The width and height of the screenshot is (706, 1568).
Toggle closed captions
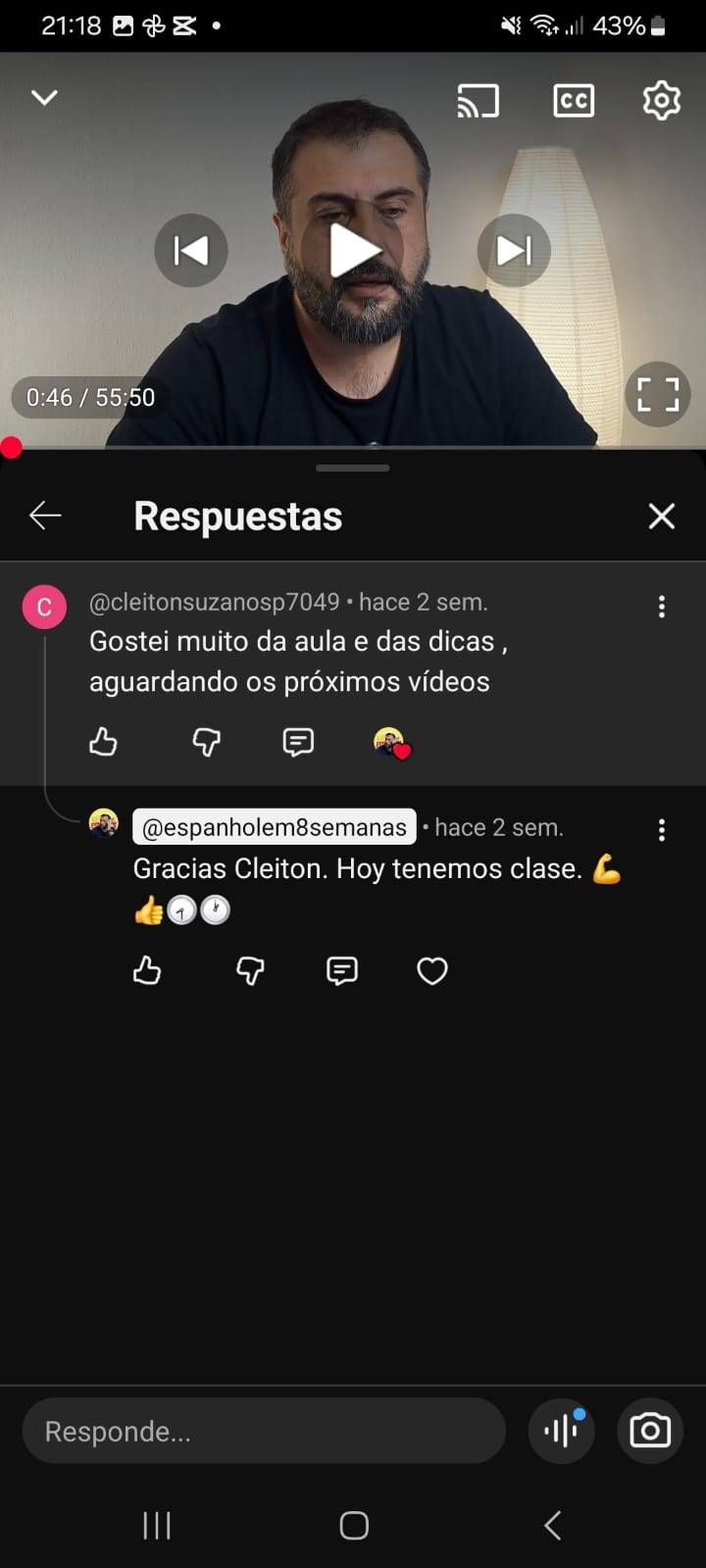pos(574,101)
